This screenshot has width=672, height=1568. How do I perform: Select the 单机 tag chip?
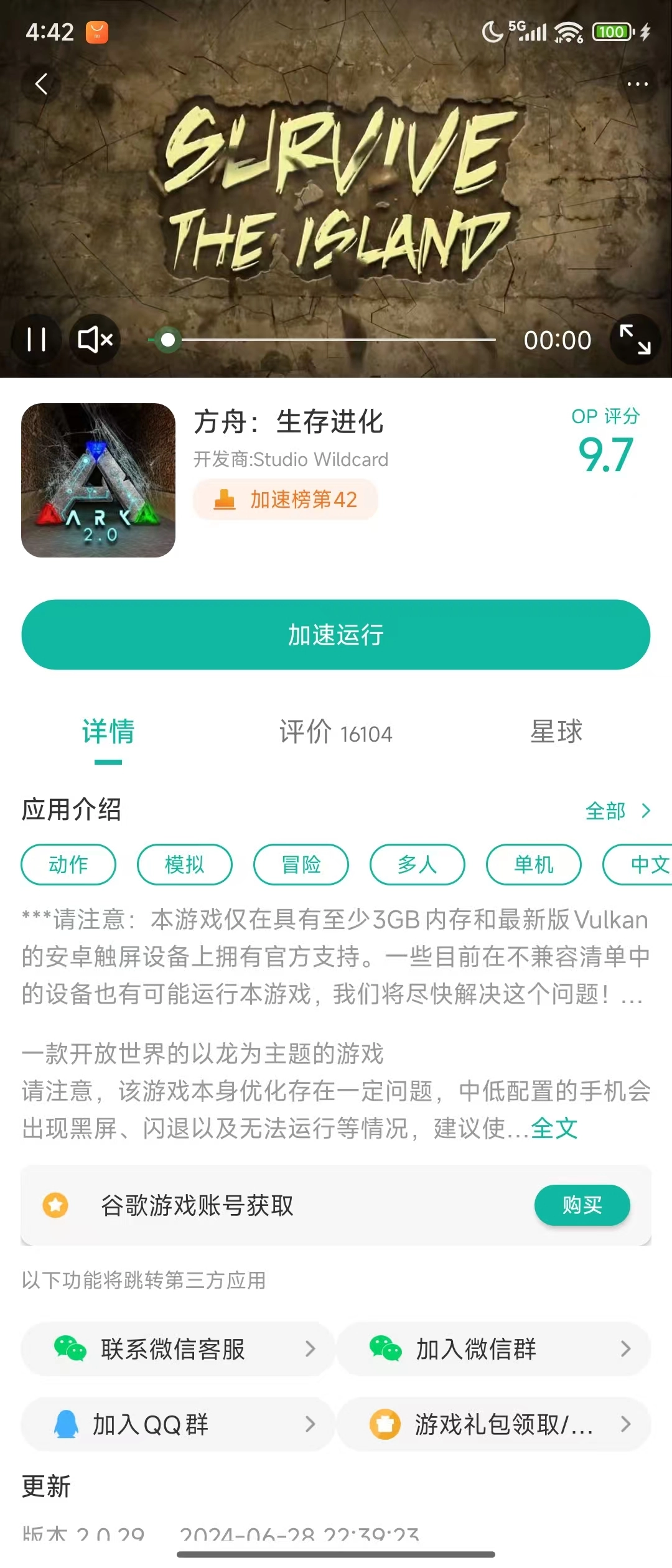533,864
